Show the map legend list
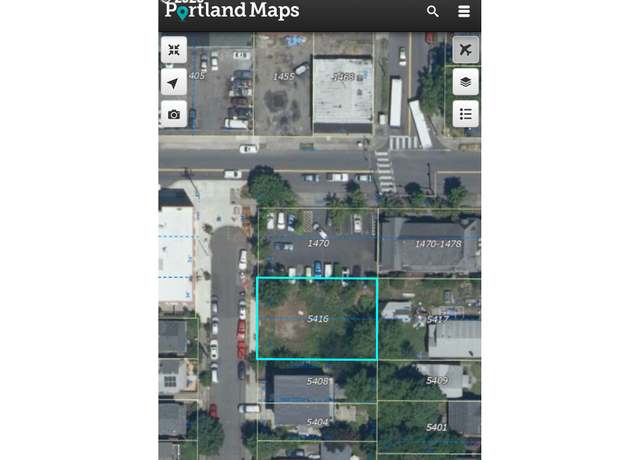The image size is (640, 460). tap(465, 114)
